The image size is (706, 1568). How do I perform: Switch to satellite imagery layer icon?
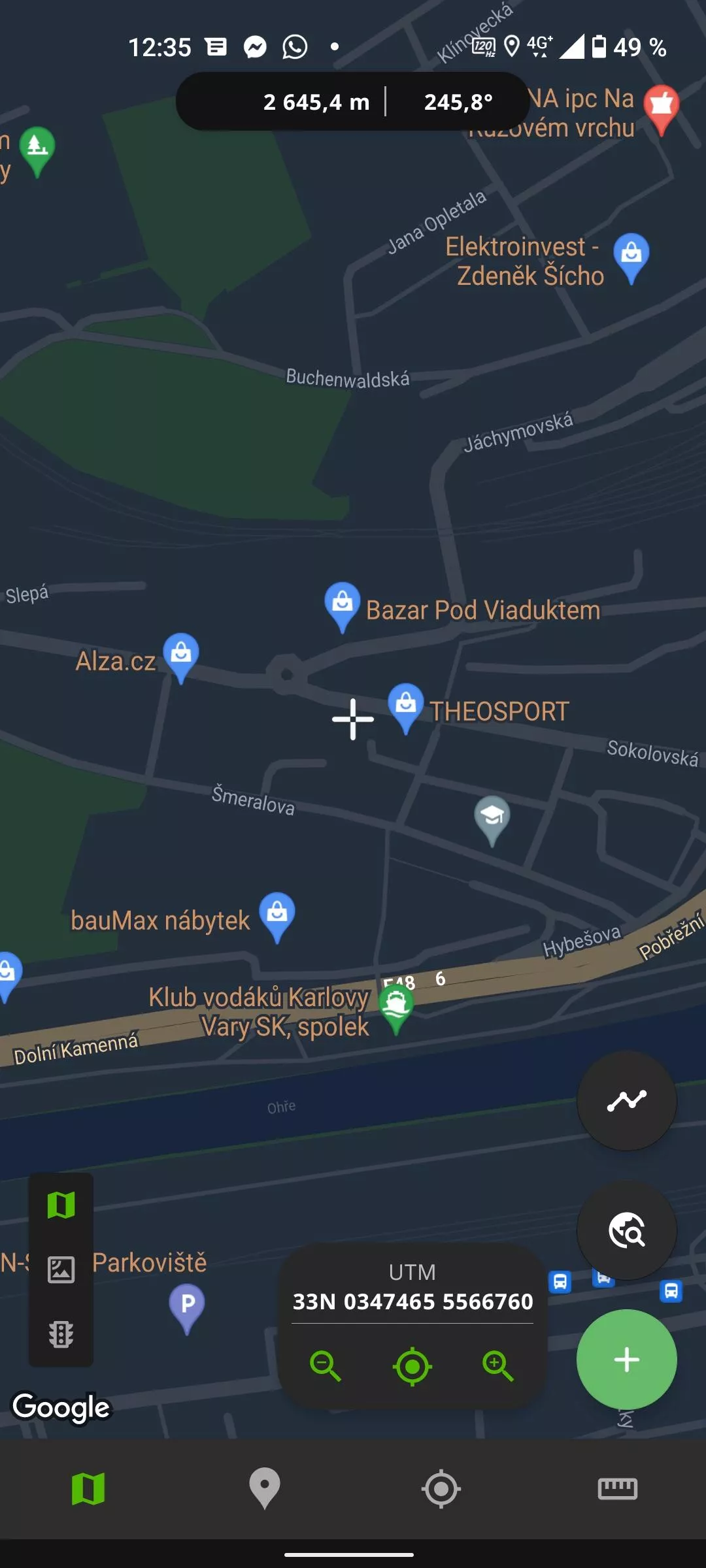[61, 1269]
